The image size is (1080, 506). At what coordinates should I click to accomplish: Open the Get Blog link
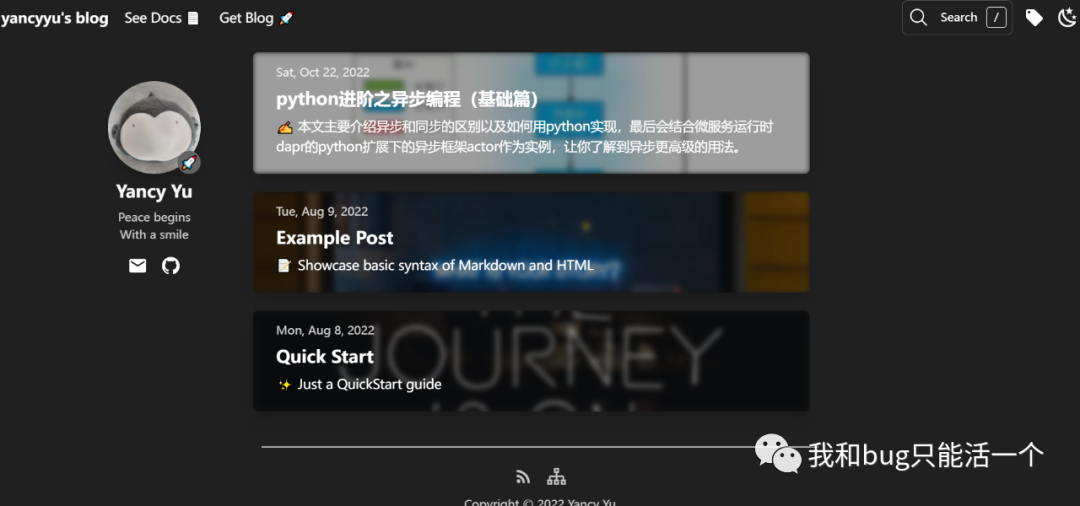point(255,18)
